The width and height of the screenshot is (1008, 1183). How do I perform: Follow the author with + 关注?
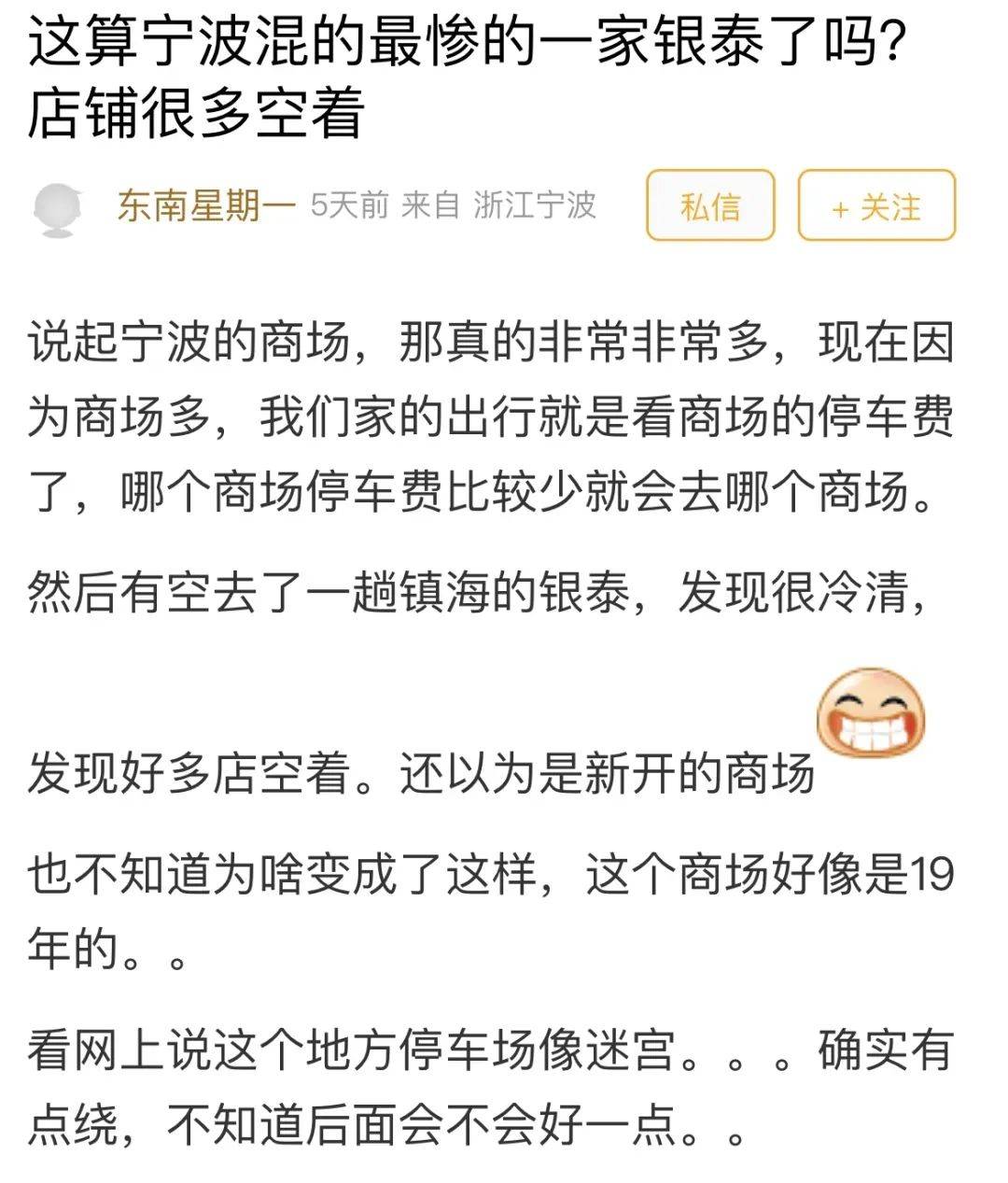[876, 205]
